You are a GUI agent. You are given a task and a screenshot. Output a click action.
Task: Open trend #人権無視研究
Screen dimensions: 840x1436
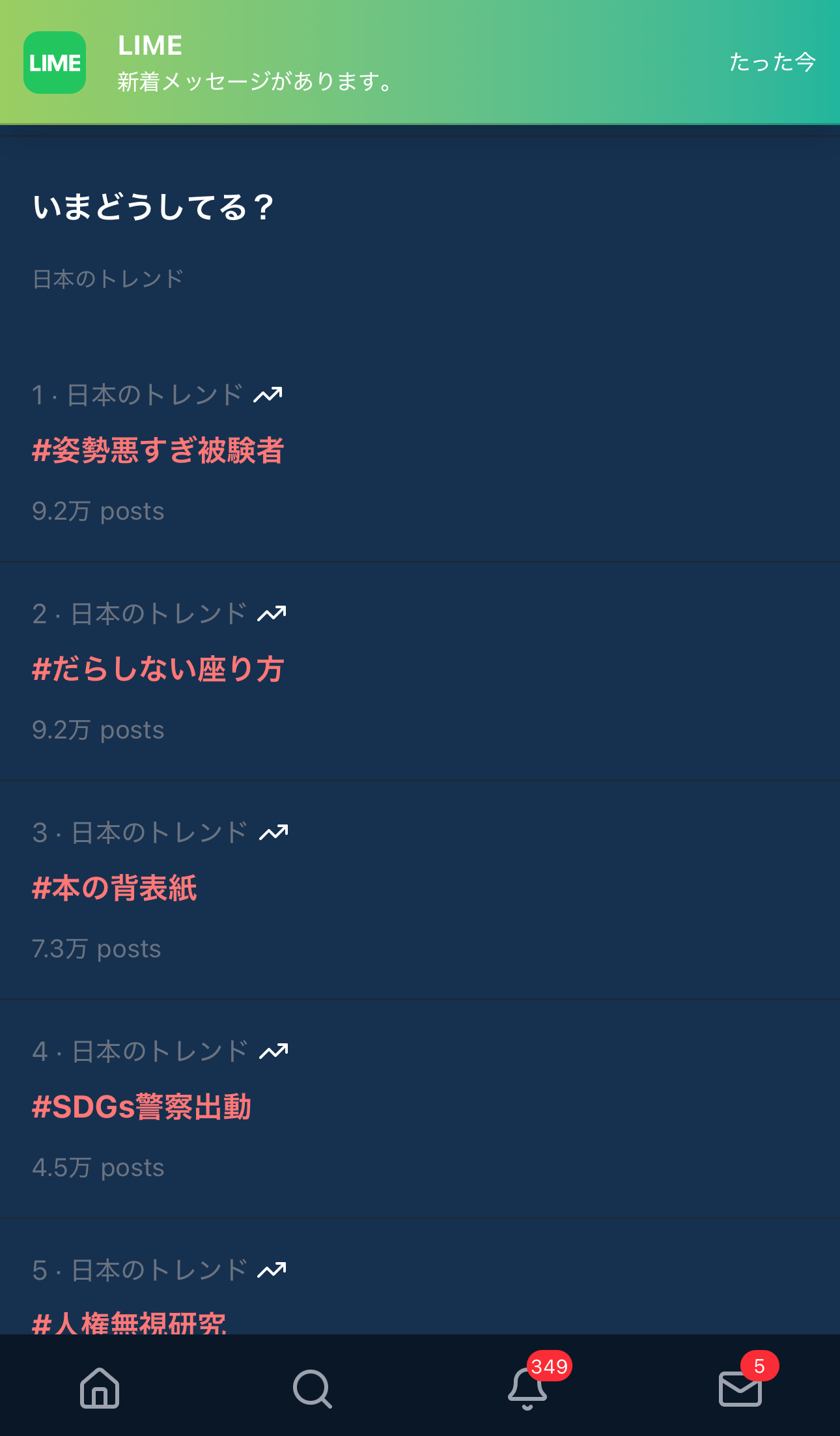(130, 1321)
